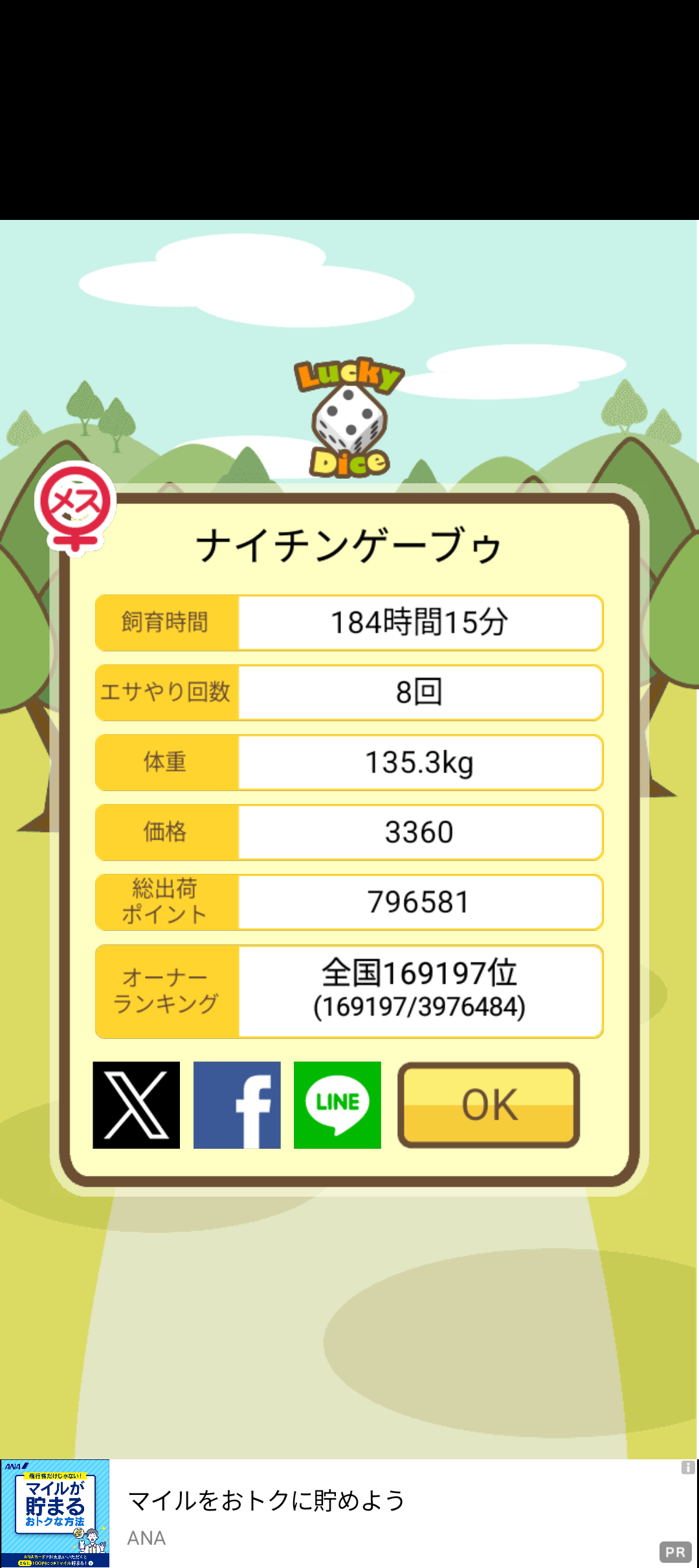Open the ad info icon

click(687, 1468)
